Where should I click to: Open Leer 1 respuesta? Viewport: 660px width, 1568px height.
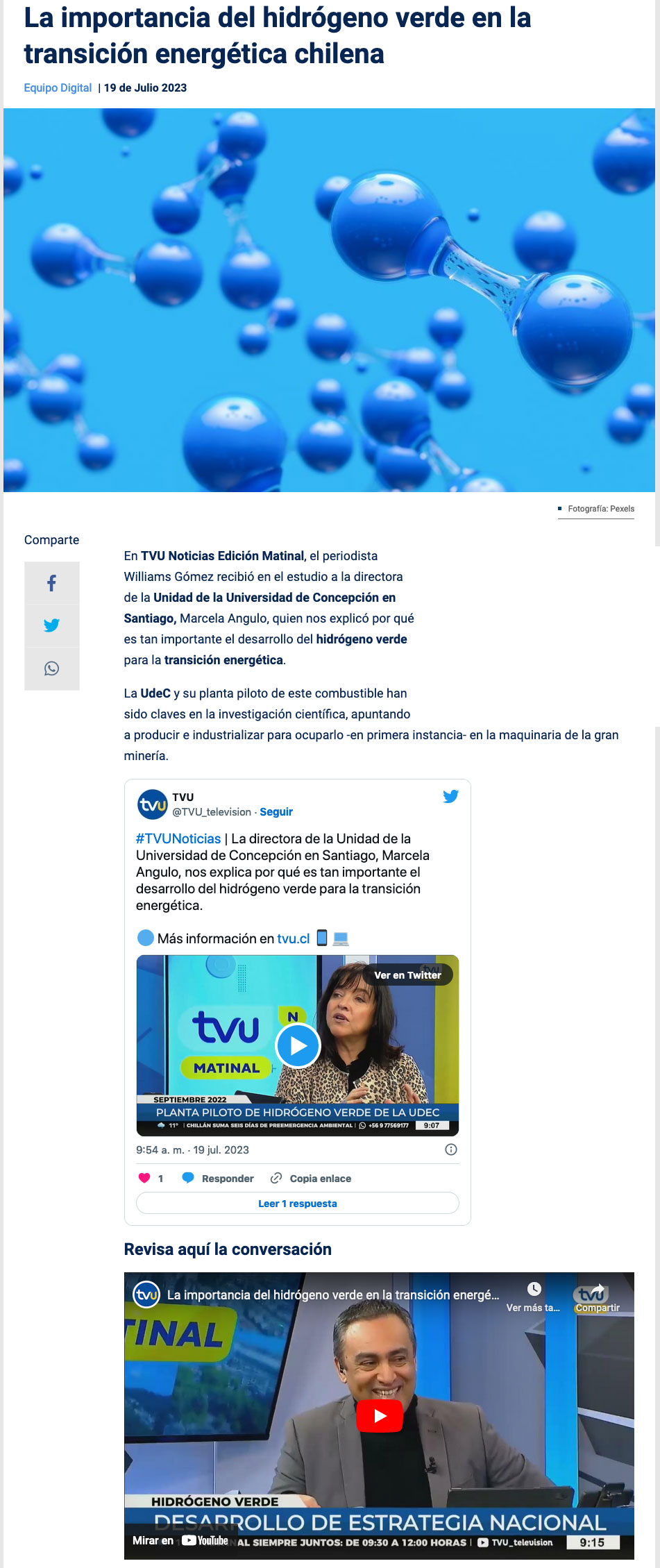coord(297,1204)
